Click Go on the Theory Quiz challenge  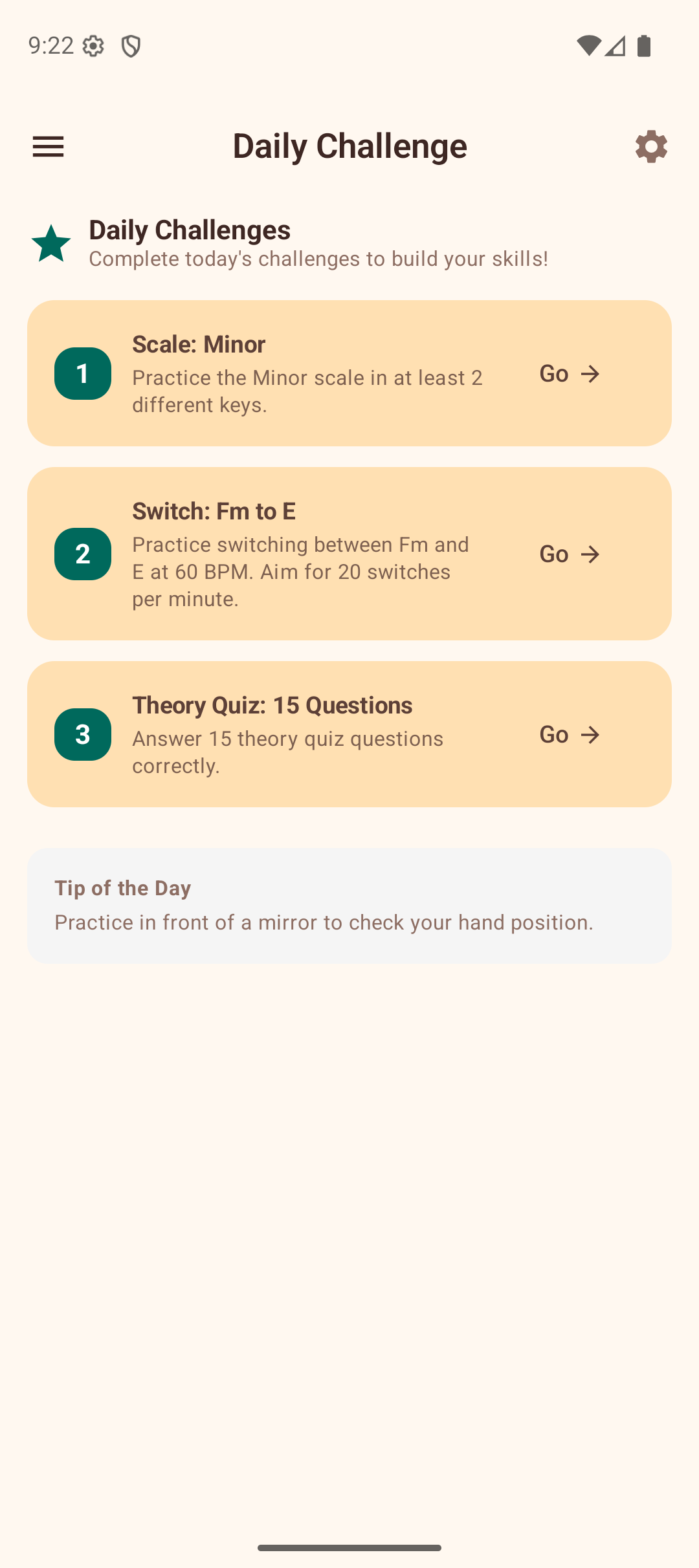(x=555, y=735)
